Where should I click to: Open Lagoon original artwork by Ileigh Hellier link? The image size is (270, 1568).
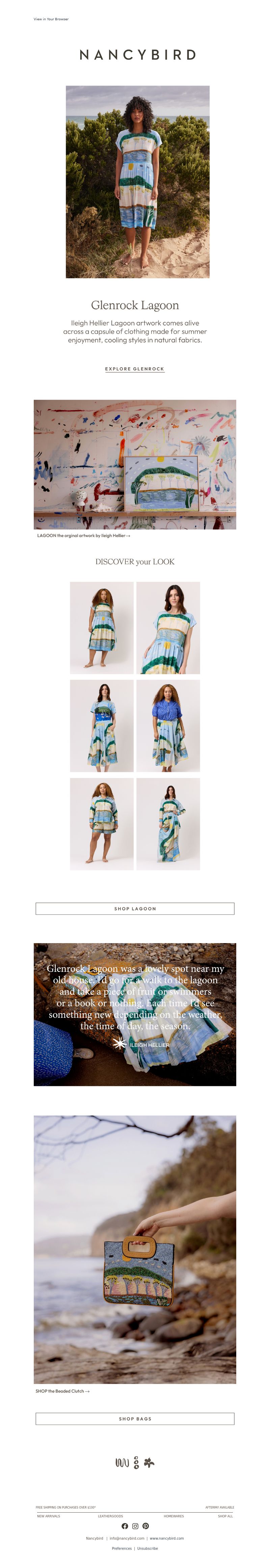(x=83, y=536)
